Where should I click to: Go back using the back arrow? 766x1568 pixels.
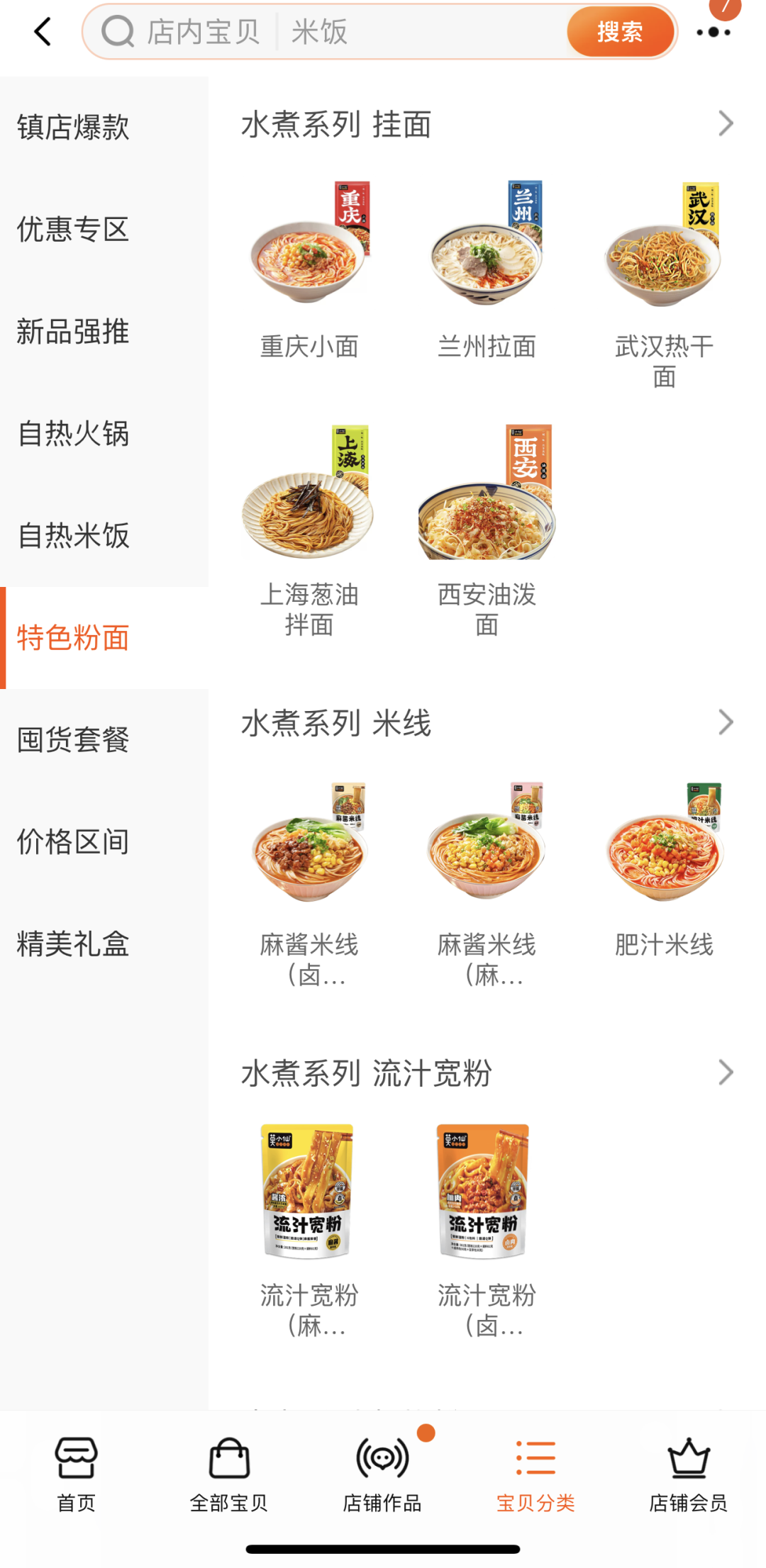coord(43,32)
